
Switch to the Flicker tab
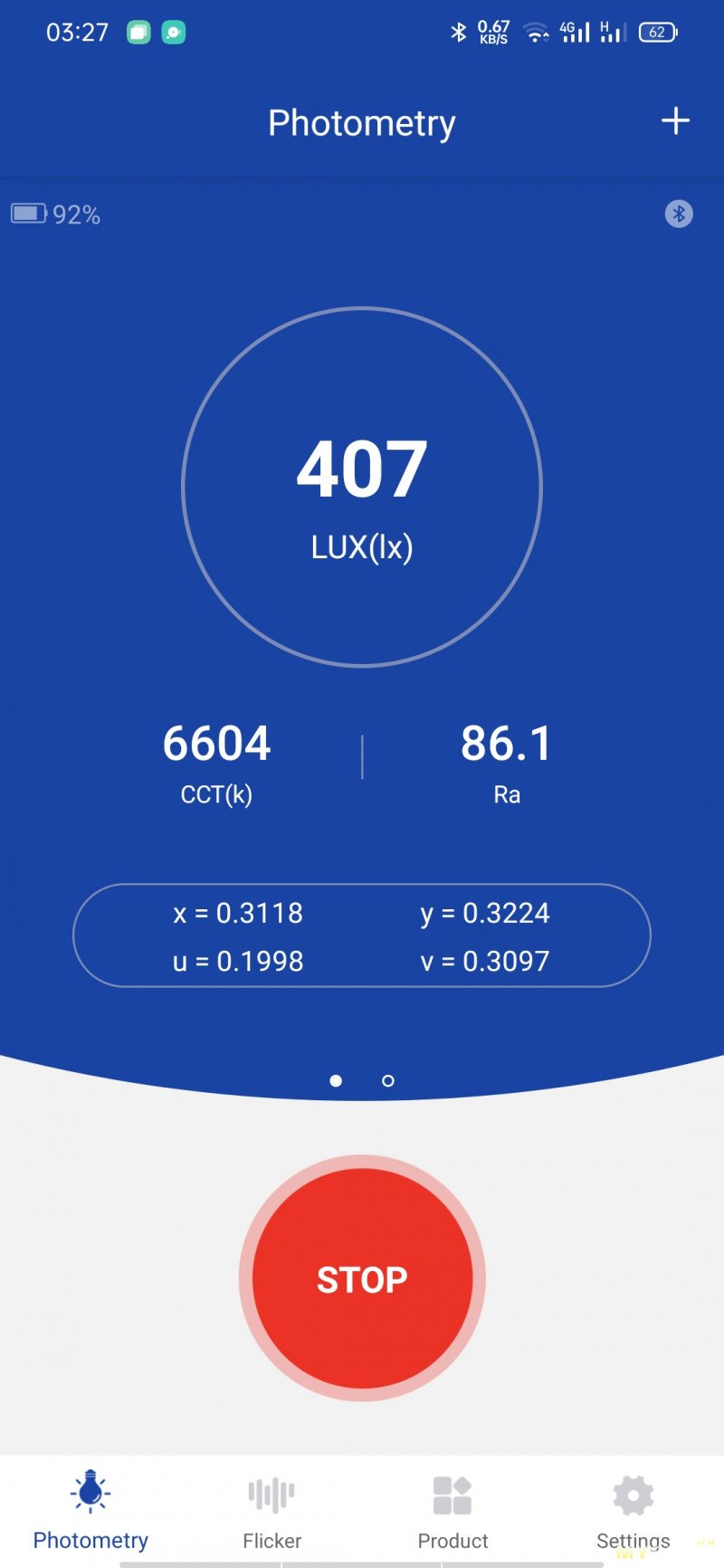point(271,1511)
